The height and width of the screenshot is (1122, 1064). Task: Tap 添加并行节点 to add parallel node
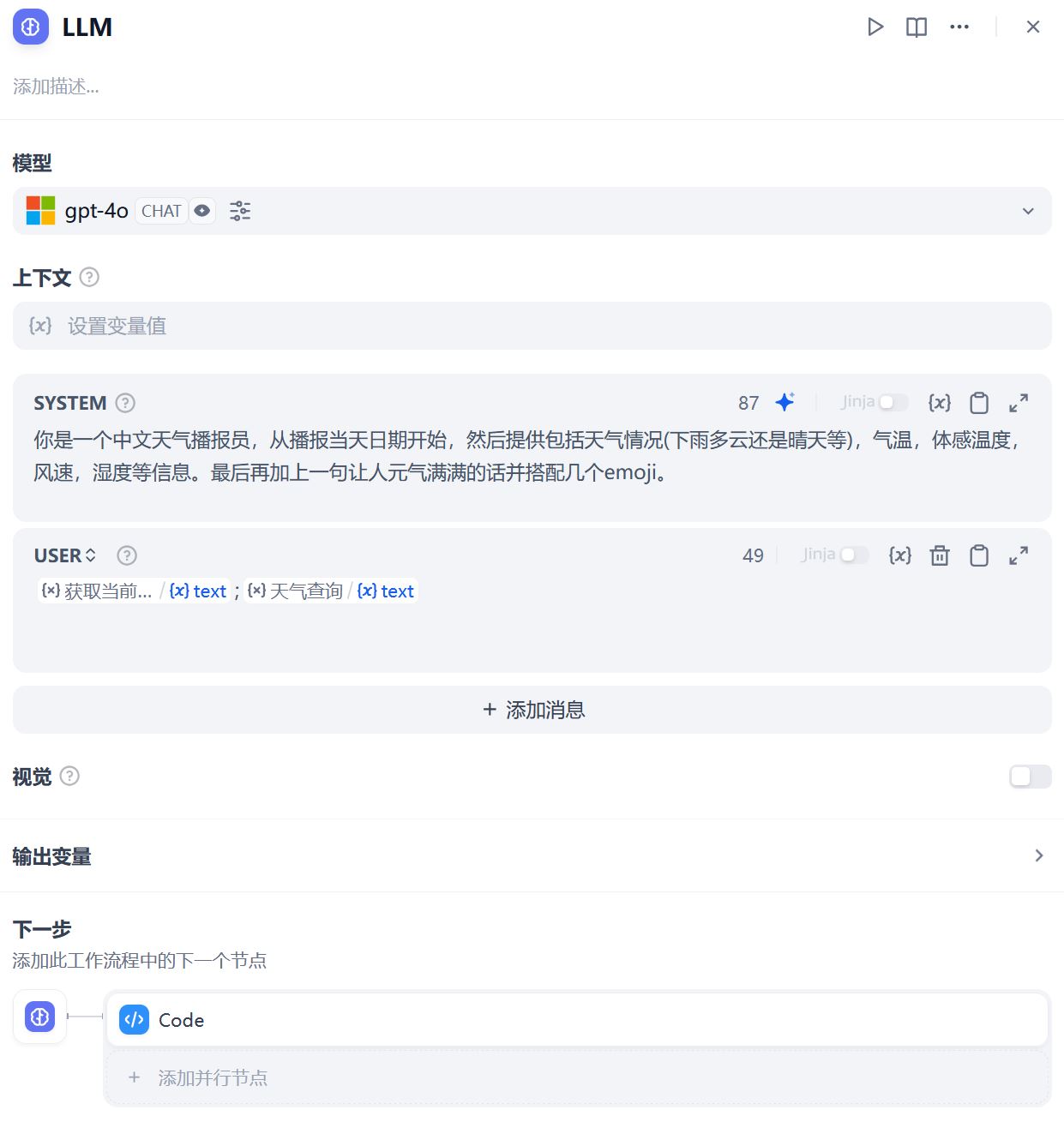213,1077
